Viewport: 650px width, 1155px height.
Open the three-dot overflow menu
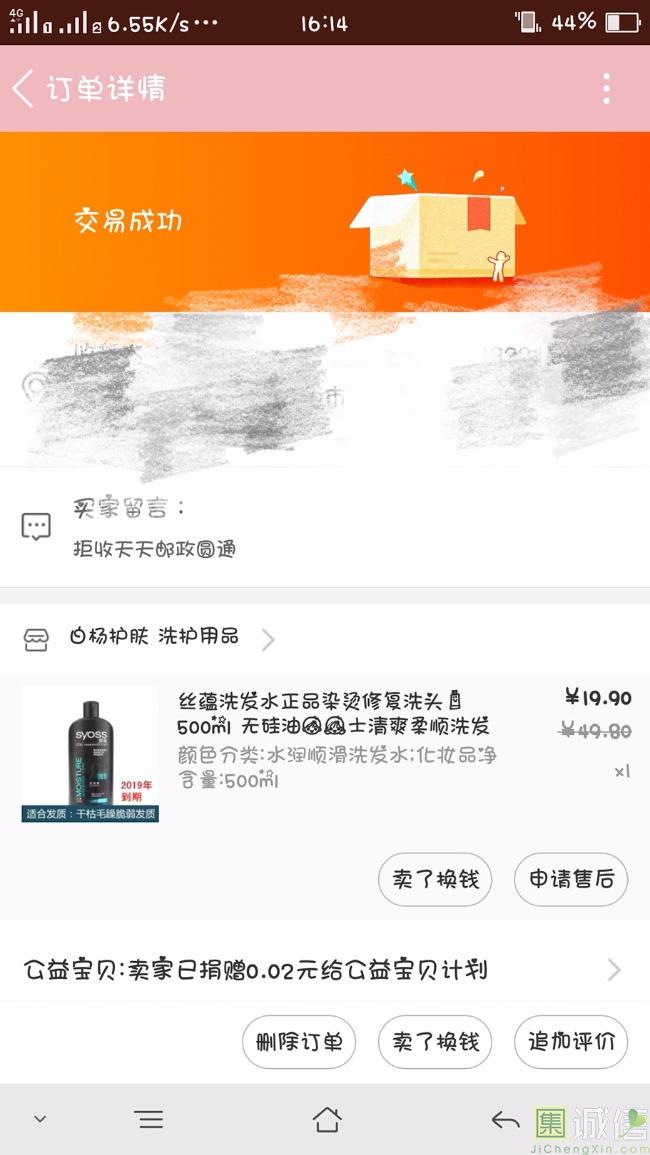point(606,89)
